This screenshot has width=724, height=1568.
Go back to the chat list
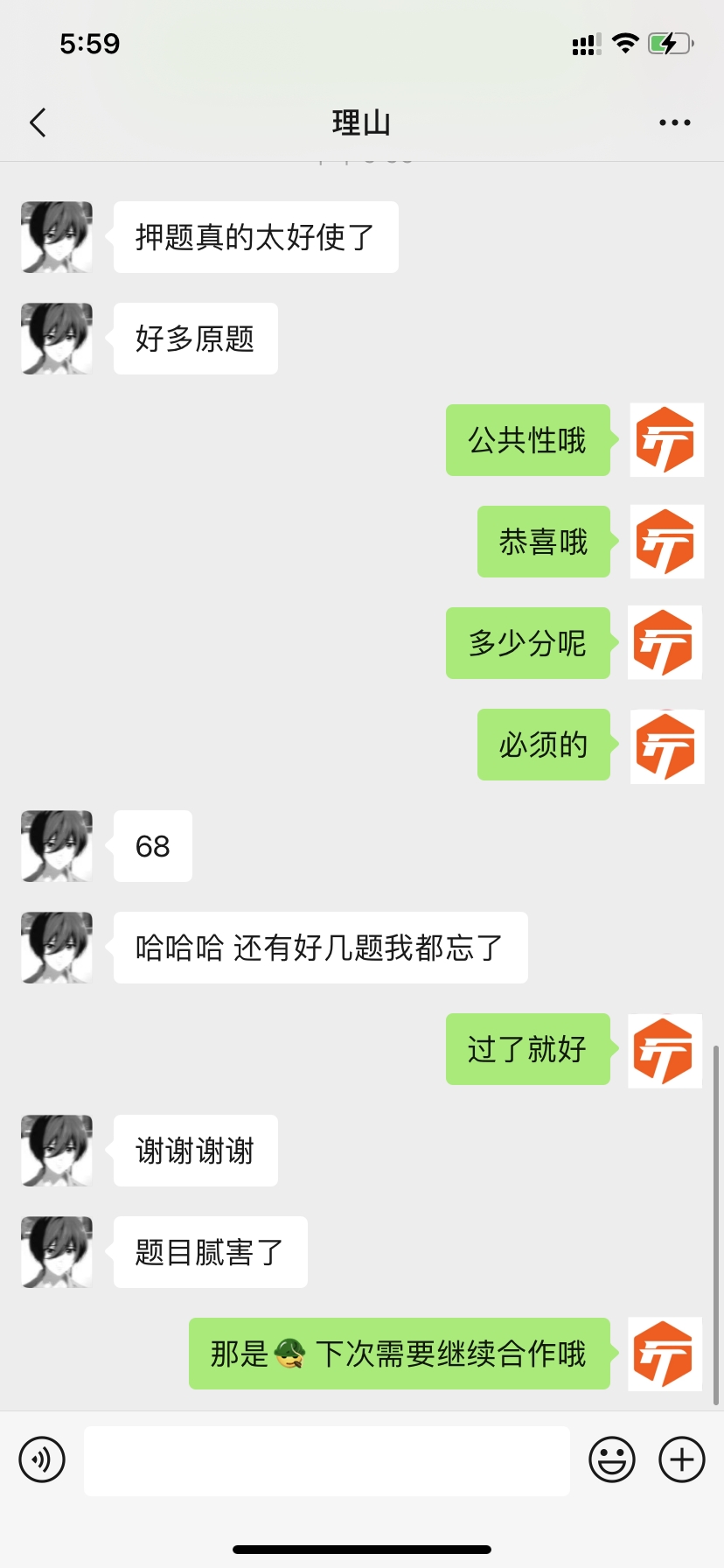(38, 122)
